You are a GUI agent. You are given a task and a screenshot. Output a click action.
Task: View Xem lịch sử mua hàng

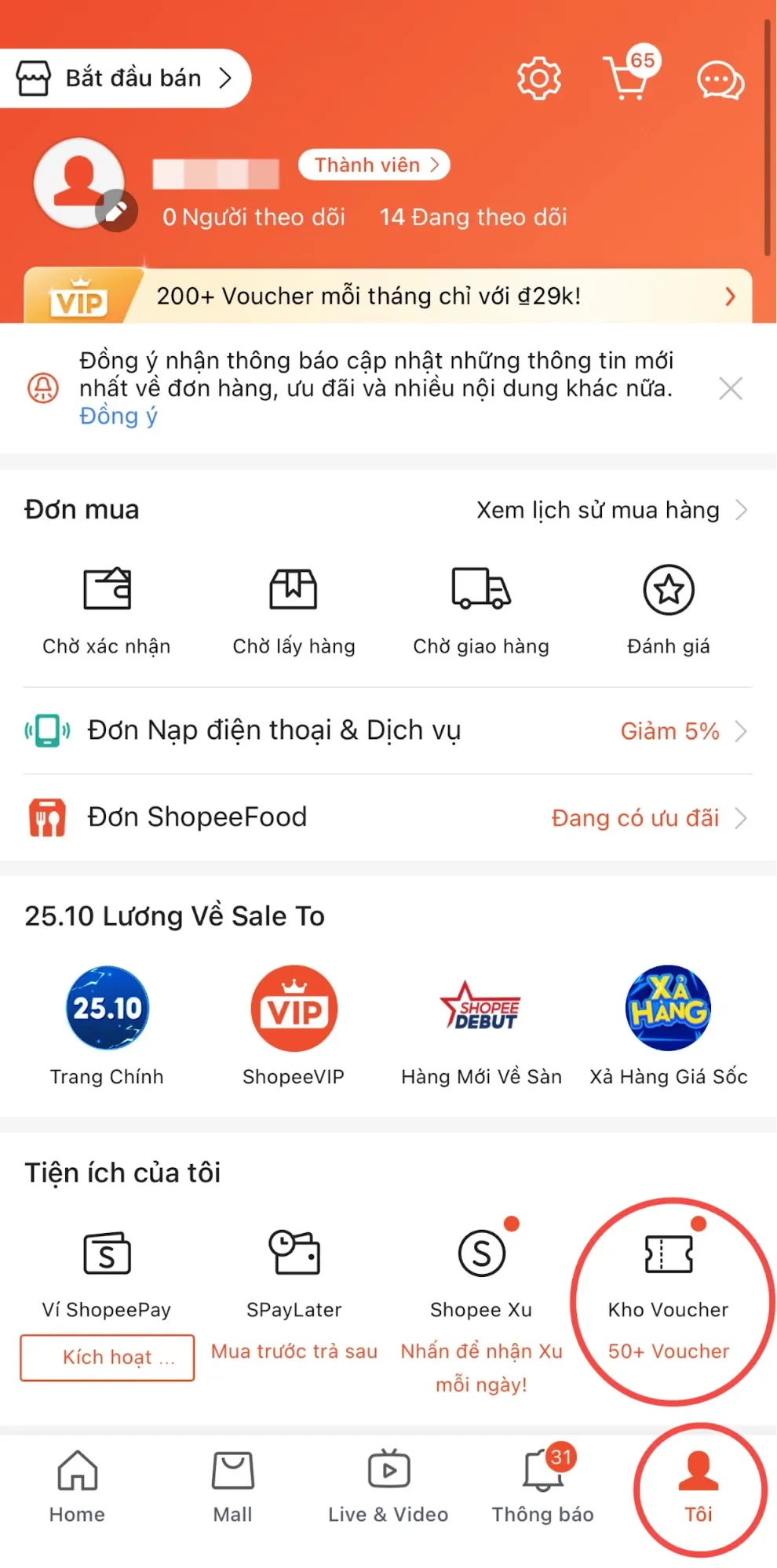point(611,511)
